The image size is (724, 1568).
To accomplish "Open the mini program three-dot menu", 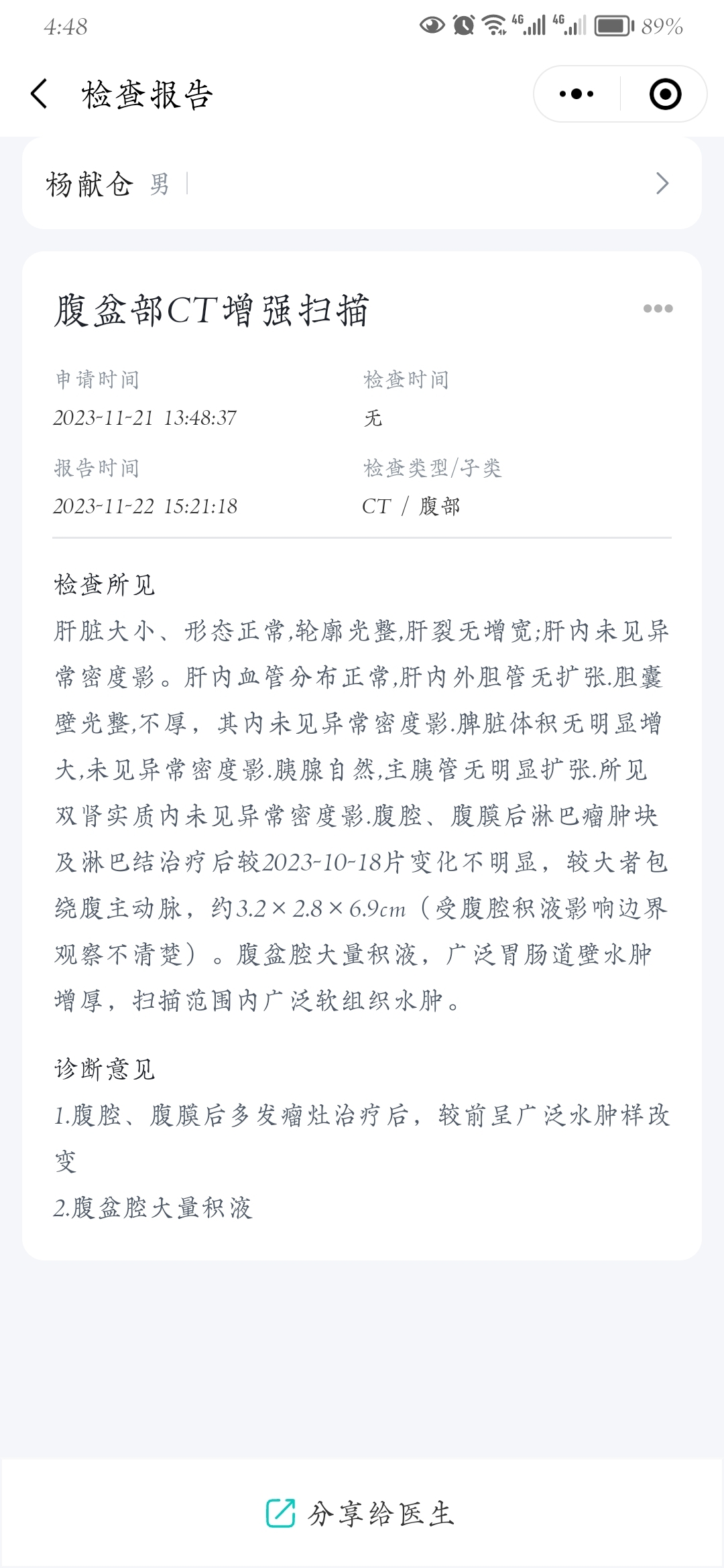I will point(577,94).
